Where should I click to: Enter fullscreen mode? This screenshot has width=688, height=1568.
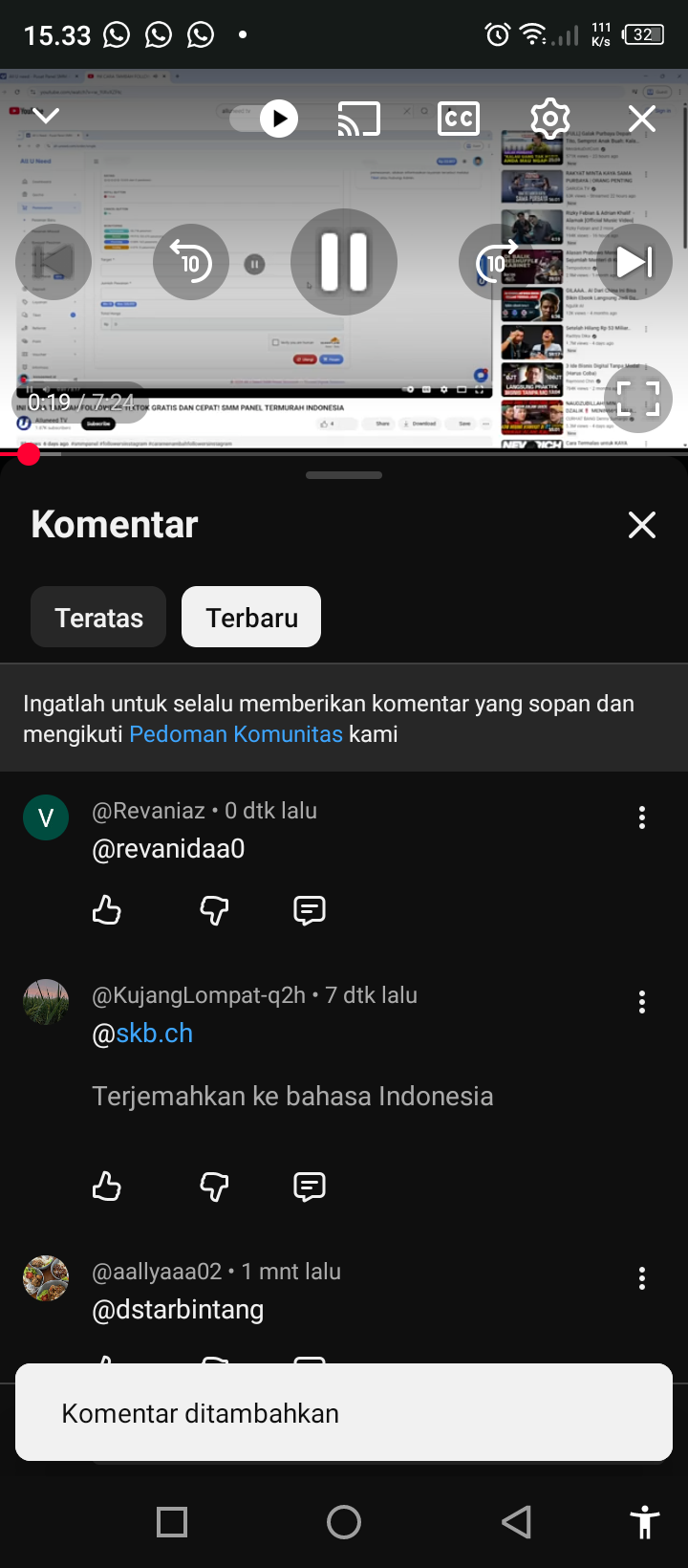pyautogui.click(x=638, y=398)
